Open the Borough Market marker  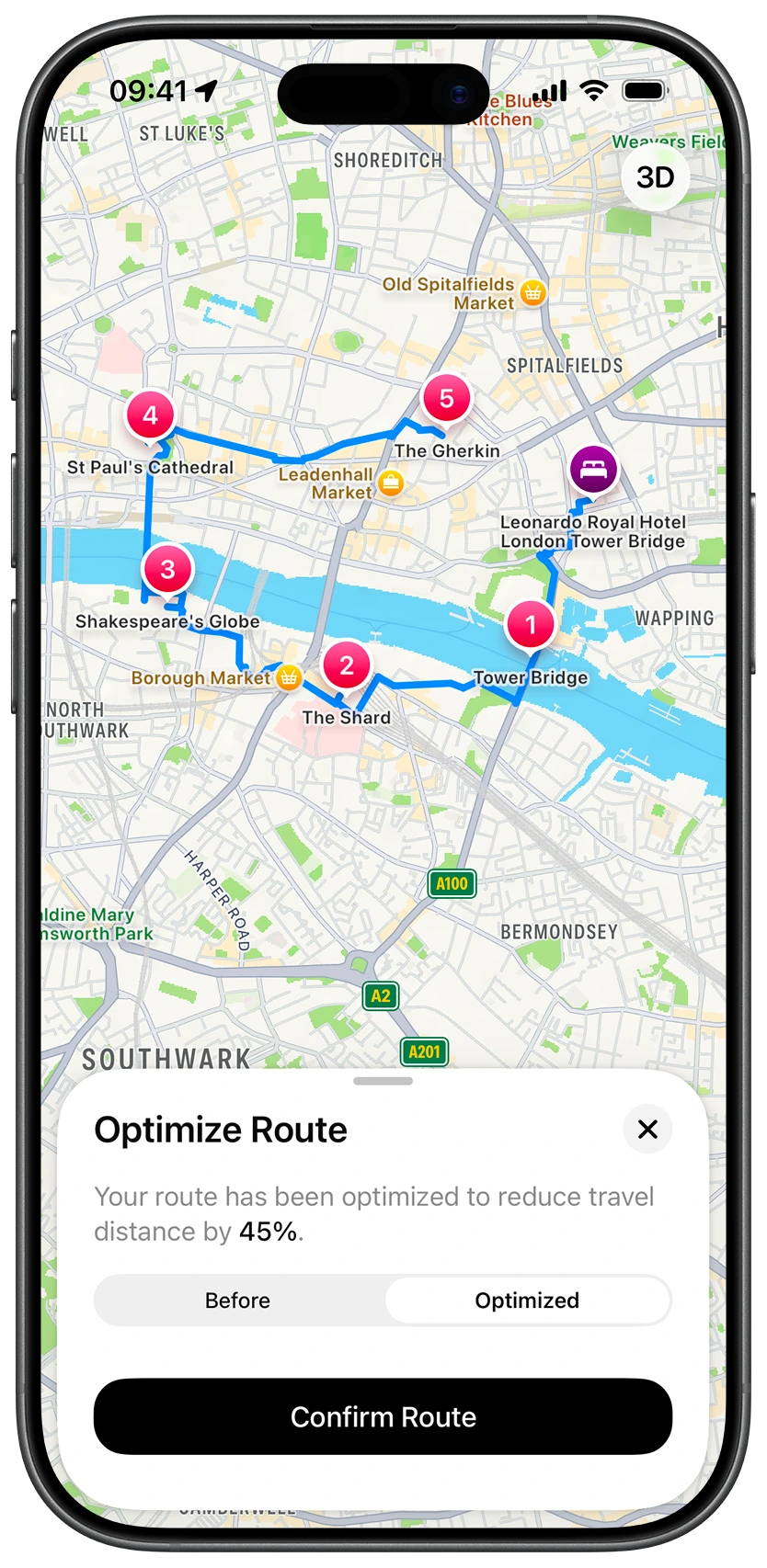coord(289,678)
